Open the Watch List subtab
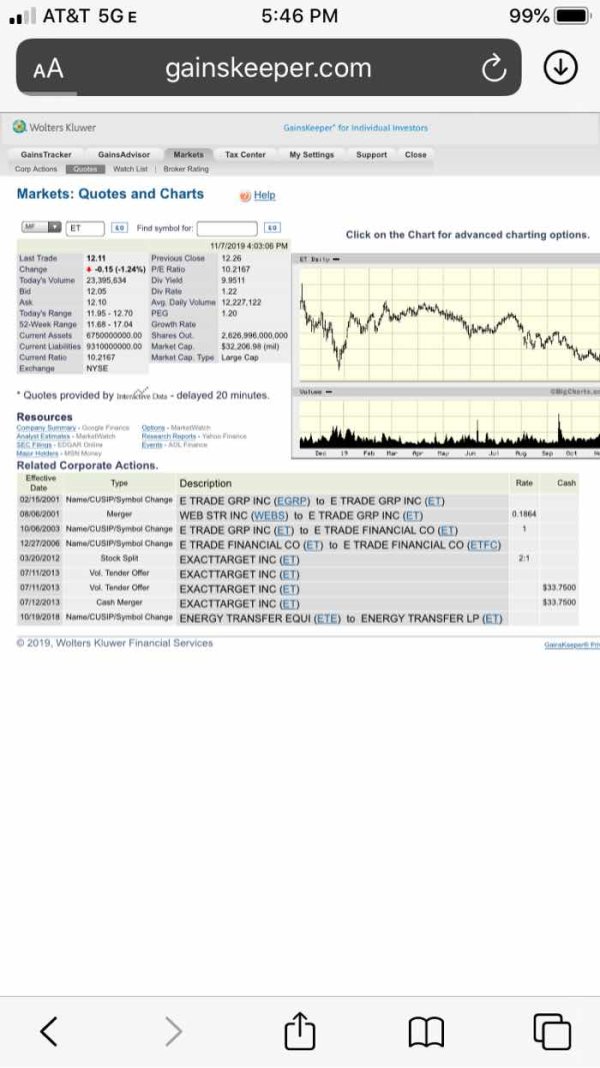This screenshot has width=600, height=1068. point(127,169)
